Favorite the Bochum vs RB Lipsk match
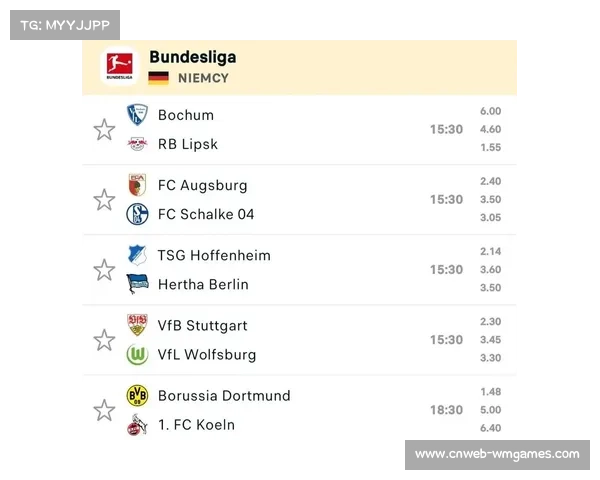This screenshot has width=600, height=480. [104, 130]
